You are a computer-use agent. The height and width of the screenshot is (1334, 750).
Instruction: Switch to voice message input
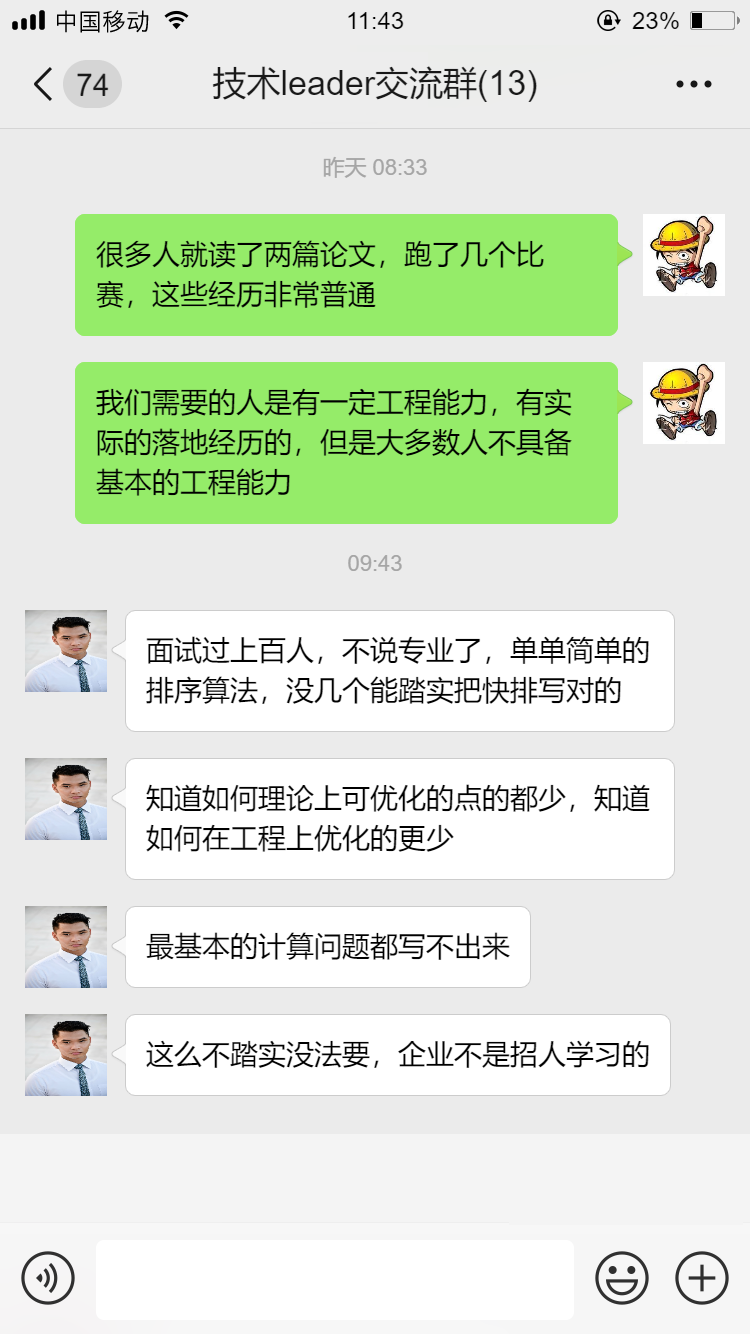(x=48, y=1278)
